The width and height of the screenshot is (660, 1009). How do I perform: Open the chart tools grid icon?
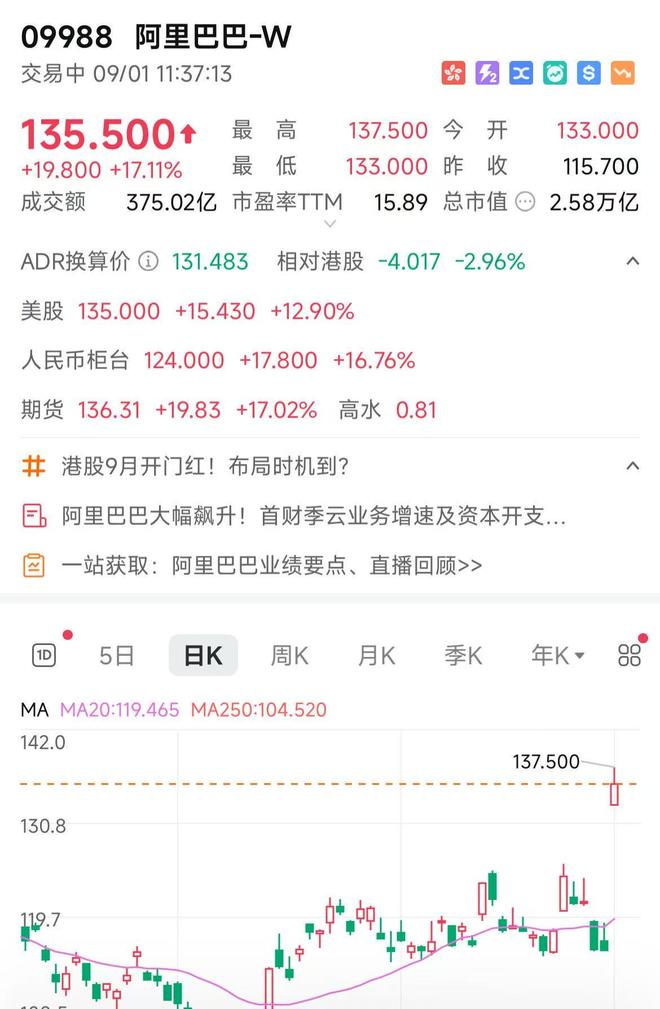629,655
